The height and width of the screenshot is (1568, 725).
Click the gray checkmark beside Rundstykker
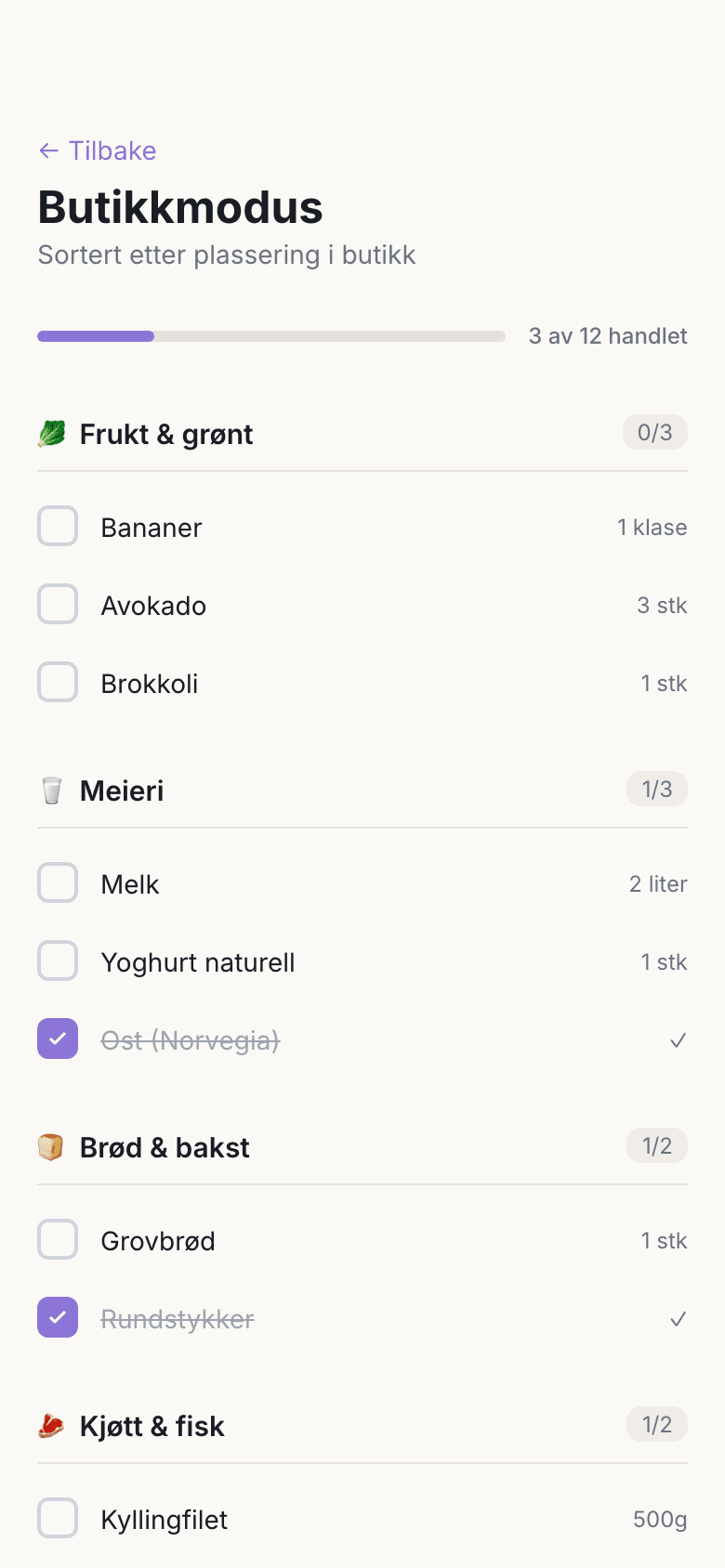[678, 1318]
